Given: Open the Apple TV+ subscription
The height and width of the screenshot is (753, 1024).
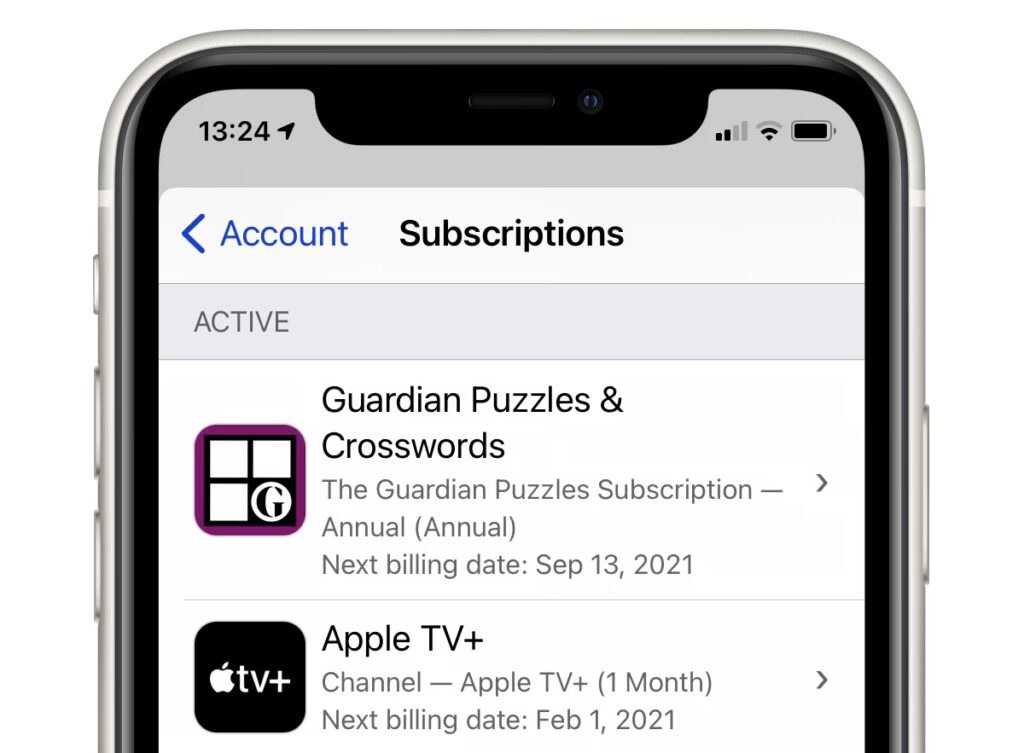Looking at the screenshot, I should pyautogui.click(x=511, y=677).
